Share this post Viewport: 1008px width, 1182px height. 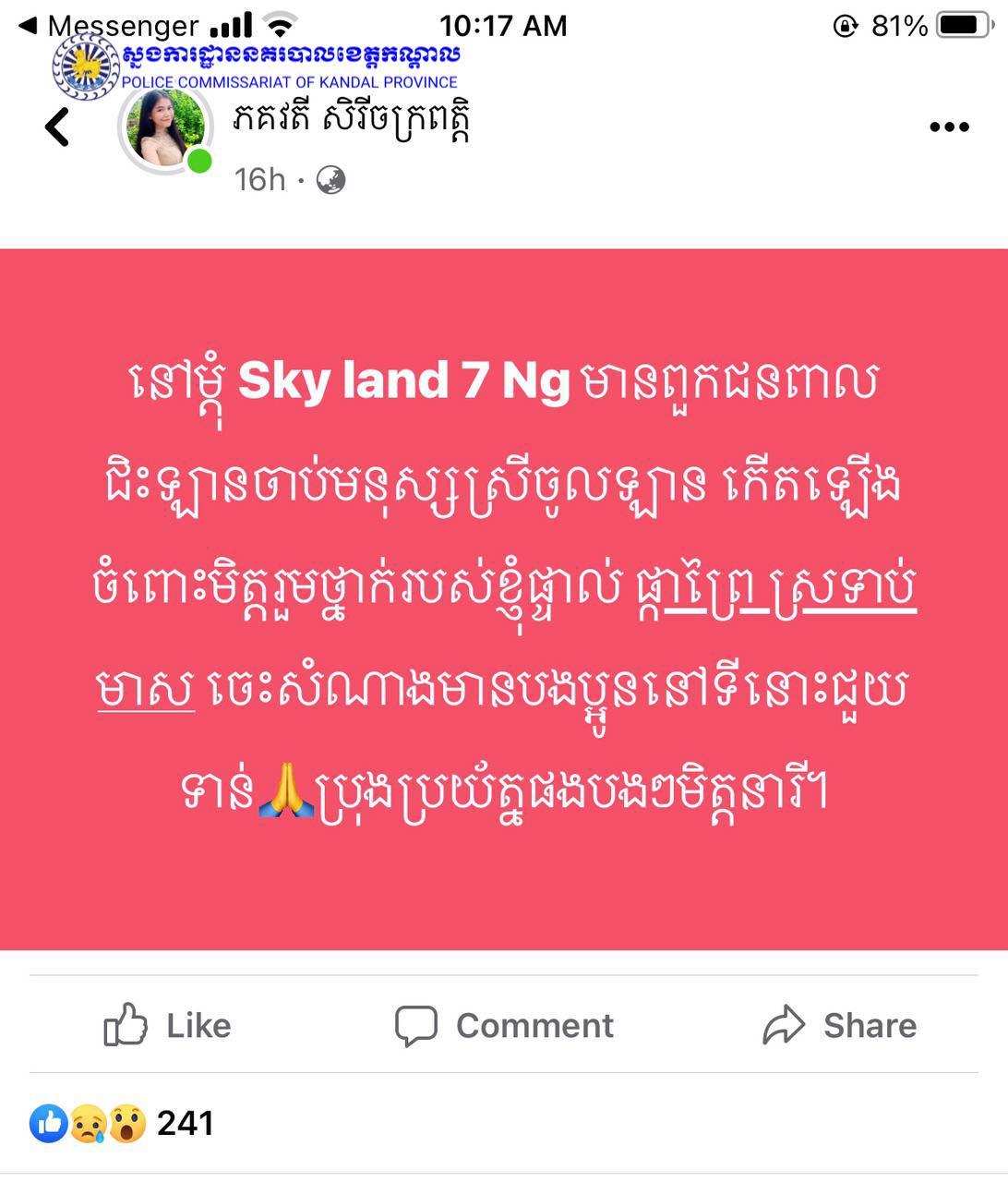pos(839,1025)
